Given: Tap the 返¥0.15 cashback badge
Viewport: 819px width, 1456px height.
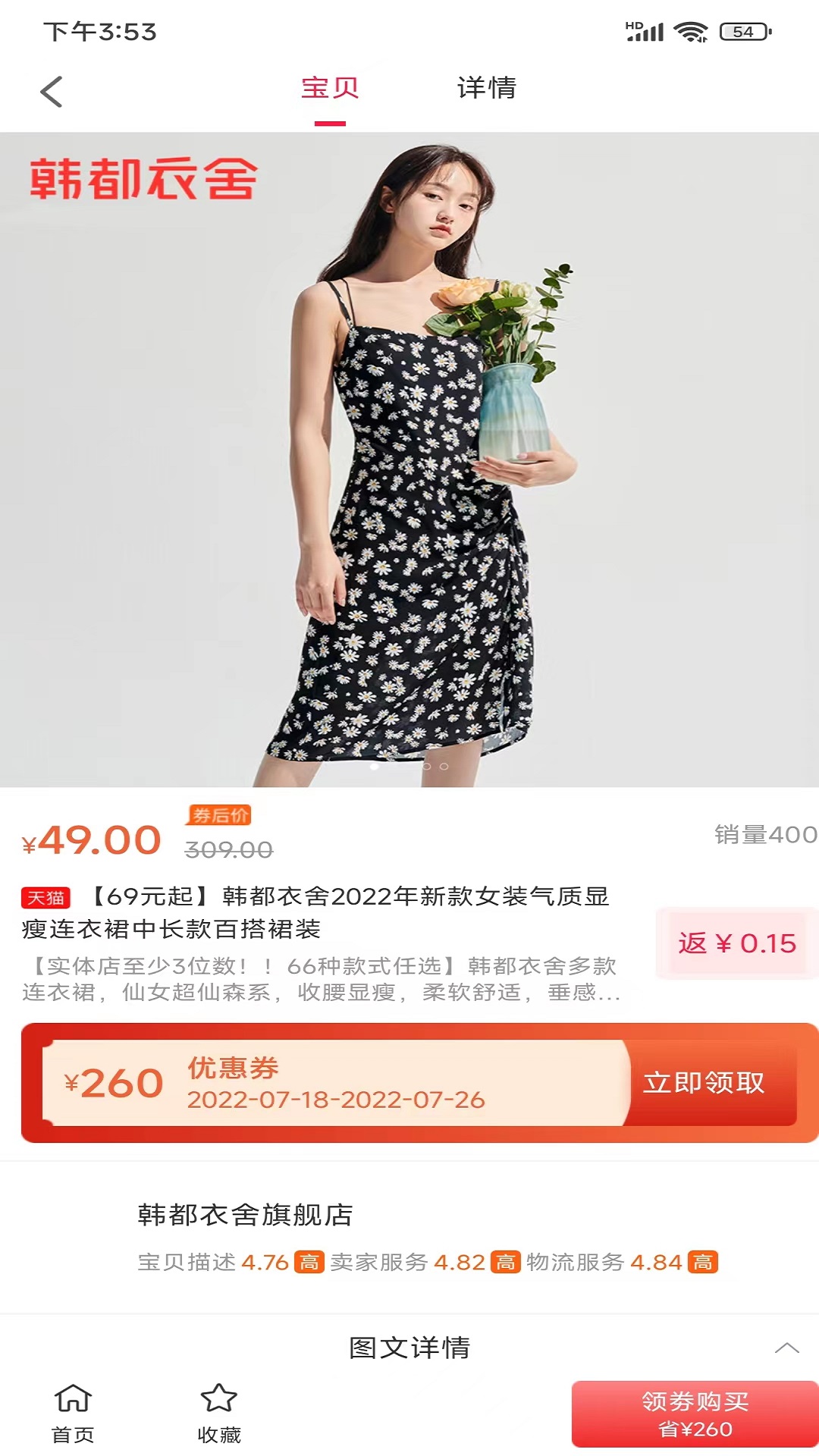Looking at the screenshot, I should [x=736, y=943].
